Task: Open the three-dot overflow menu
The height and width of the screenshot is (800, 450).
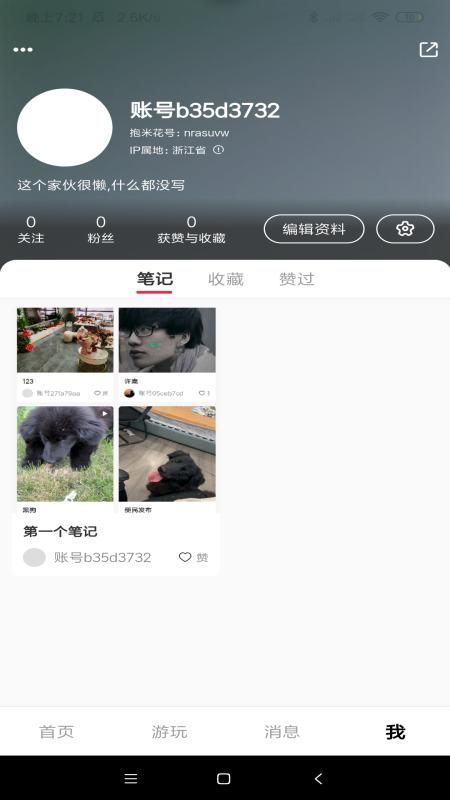Action: [x=23, y=49]
